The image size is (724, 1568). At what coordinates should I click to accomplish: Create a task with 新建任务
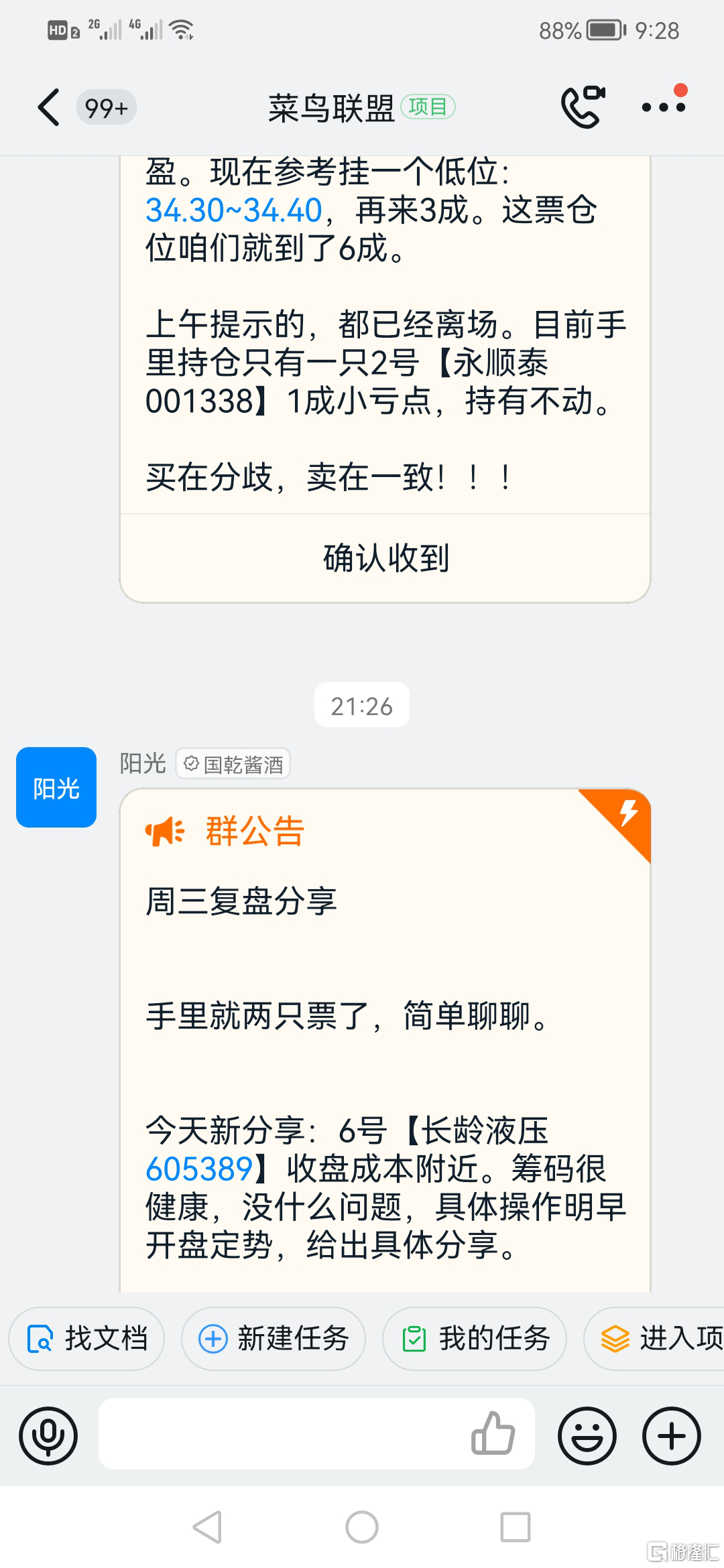(x=274, y=1339)
